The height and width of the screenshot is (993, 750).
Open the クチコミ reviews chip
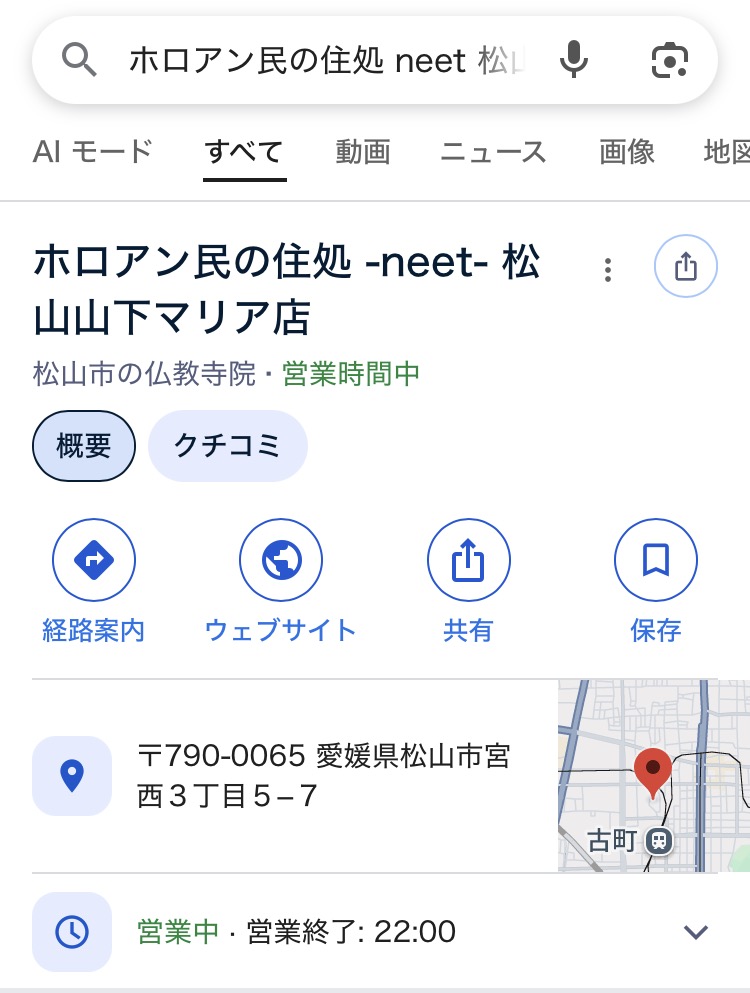[227, 446]
